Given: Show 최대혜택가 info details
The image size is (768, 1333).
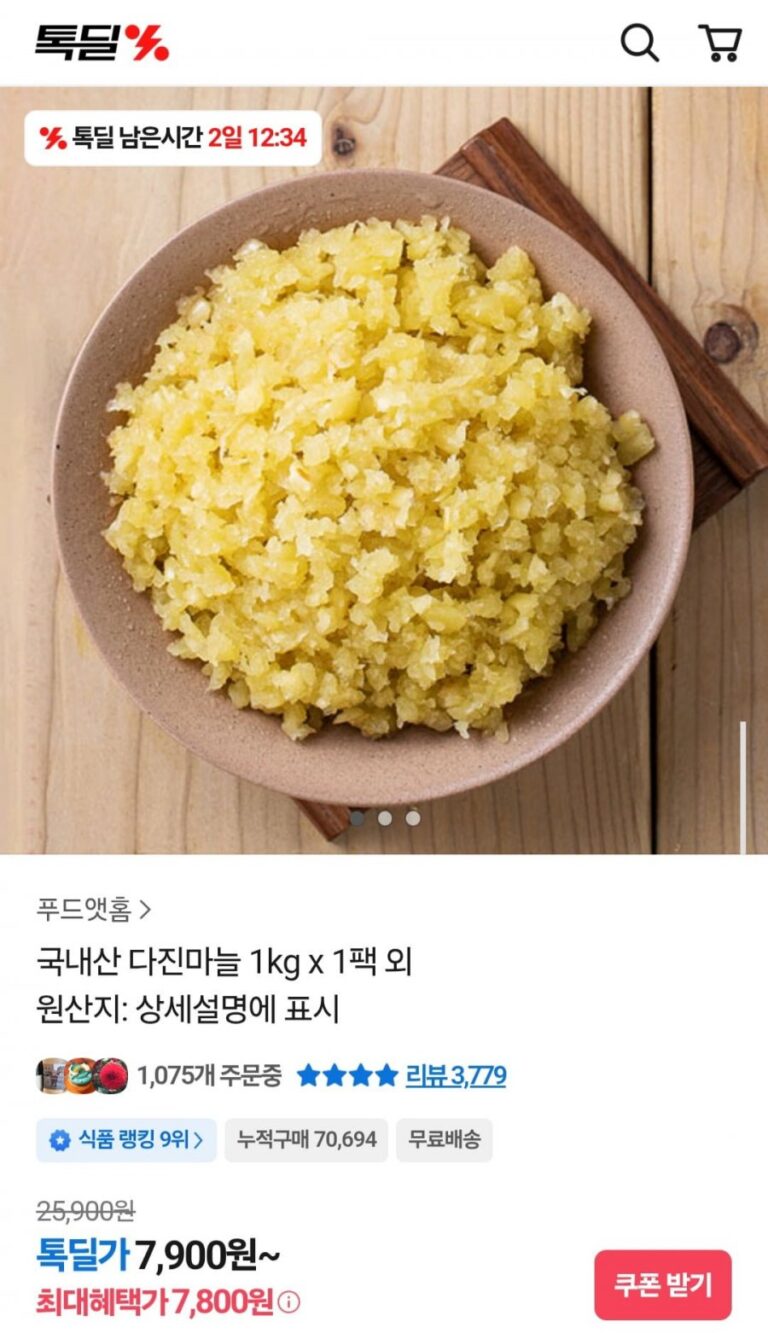Looking at the screenshot, I should click(289, 1302).
